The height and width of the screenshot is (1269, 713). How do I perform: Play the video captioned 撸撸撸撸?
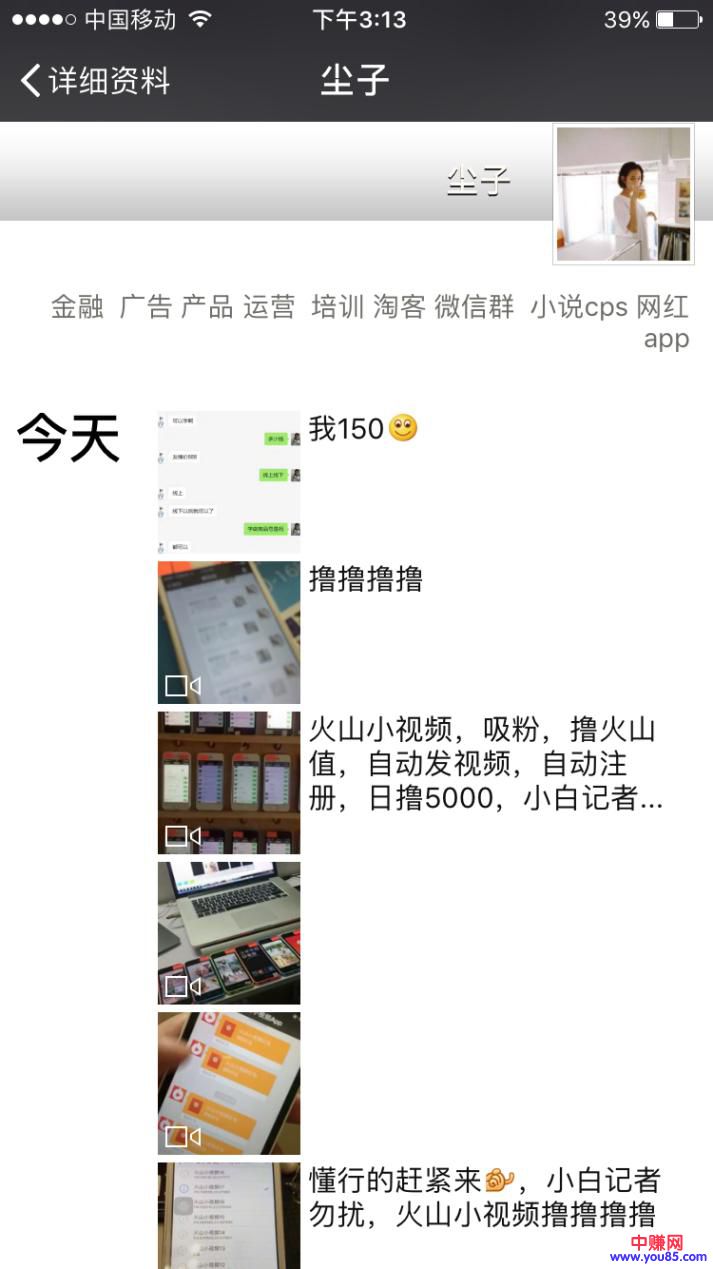coord(229,632)
